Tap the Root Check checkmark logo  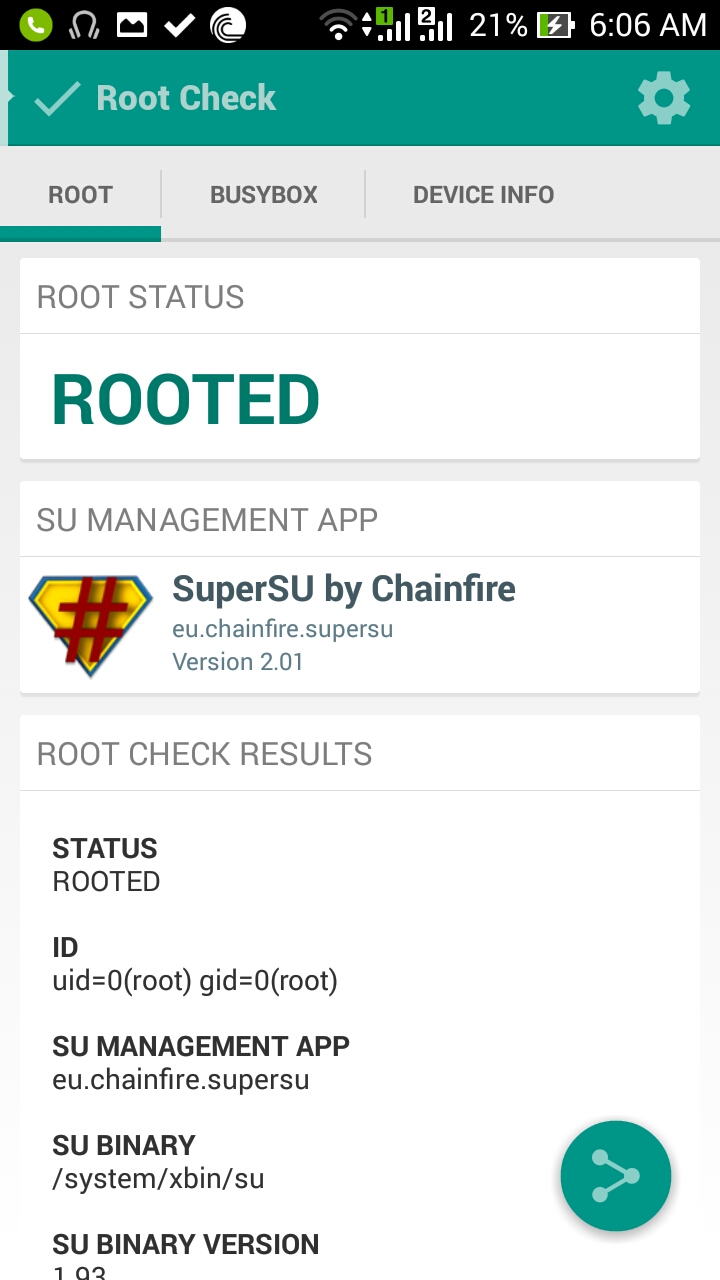point(57,99)
